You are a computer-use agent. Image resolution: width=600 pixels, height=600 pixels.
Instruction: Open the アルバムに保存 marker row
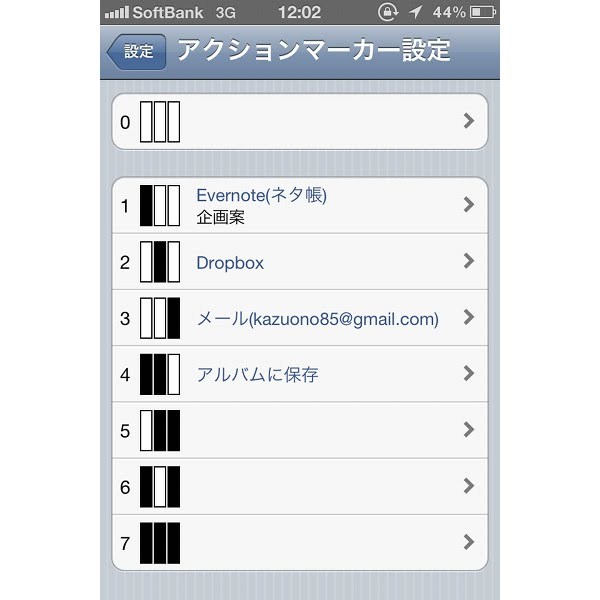(300, 374)
